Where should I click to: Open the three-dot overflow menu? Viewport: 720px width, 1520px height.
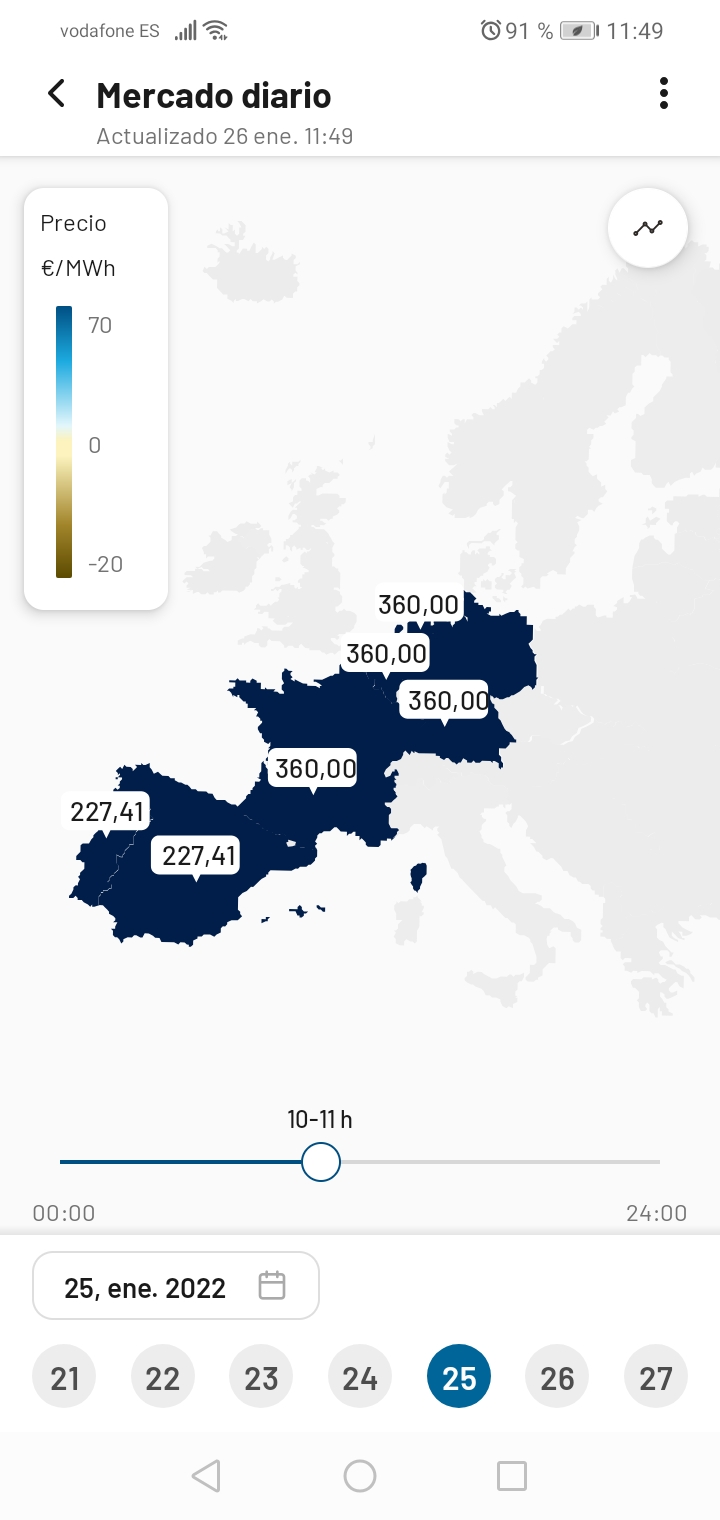pyautogui.click(x=663, y=94)
